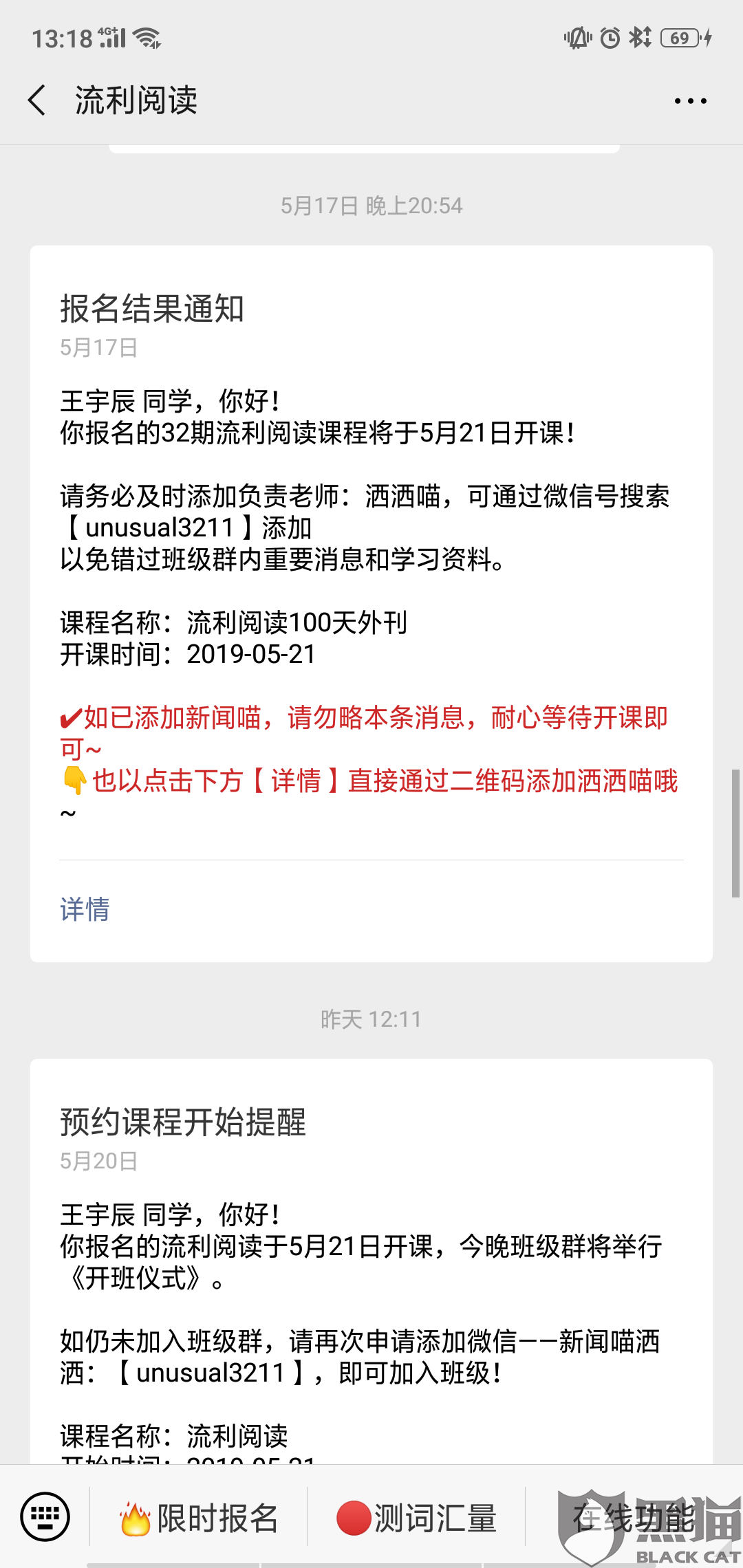Open the 测词汇量 menu

(x=416, y=1518)
